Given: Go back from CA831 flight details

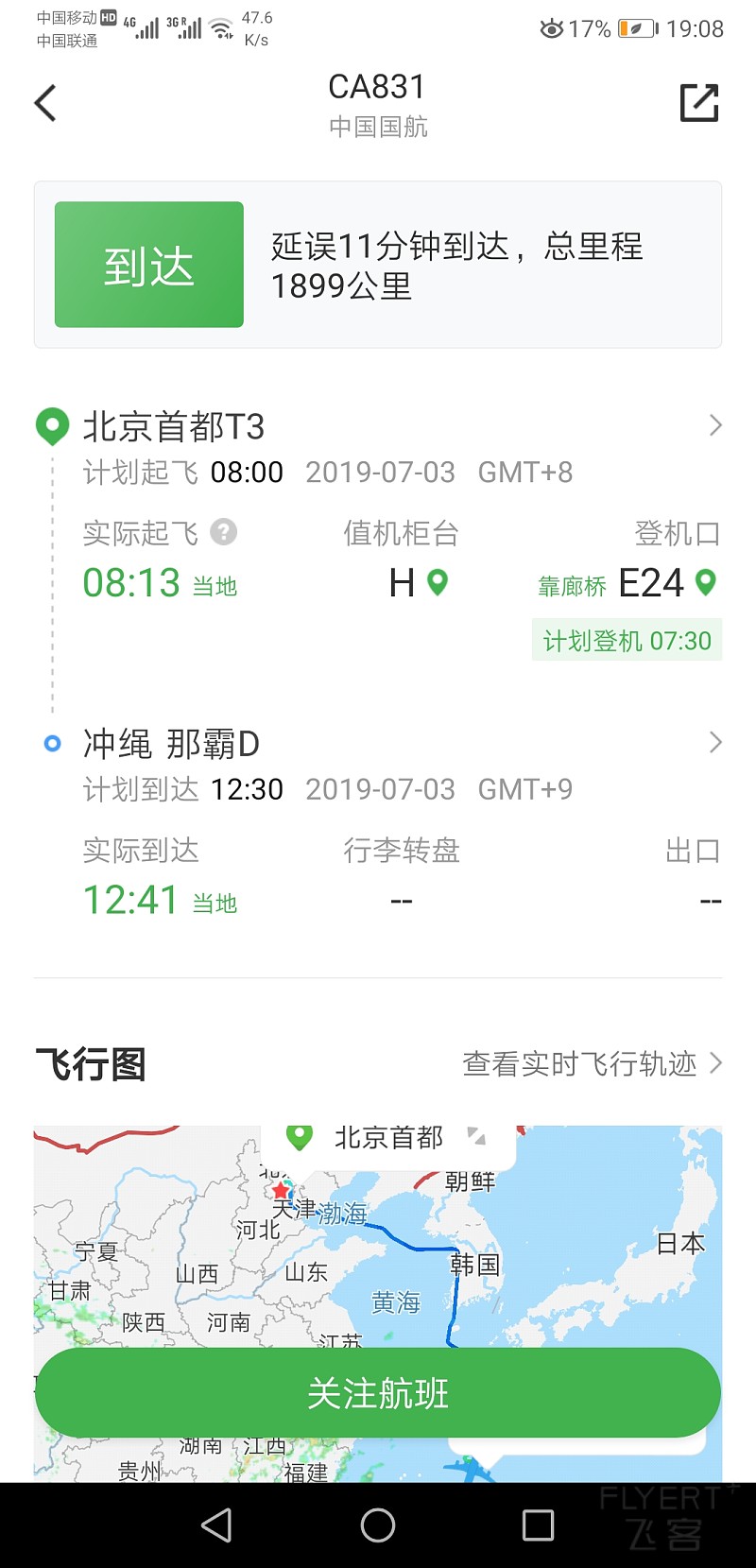Looking at the screenshot, I should pyautogui.click(x=45, y=103).
